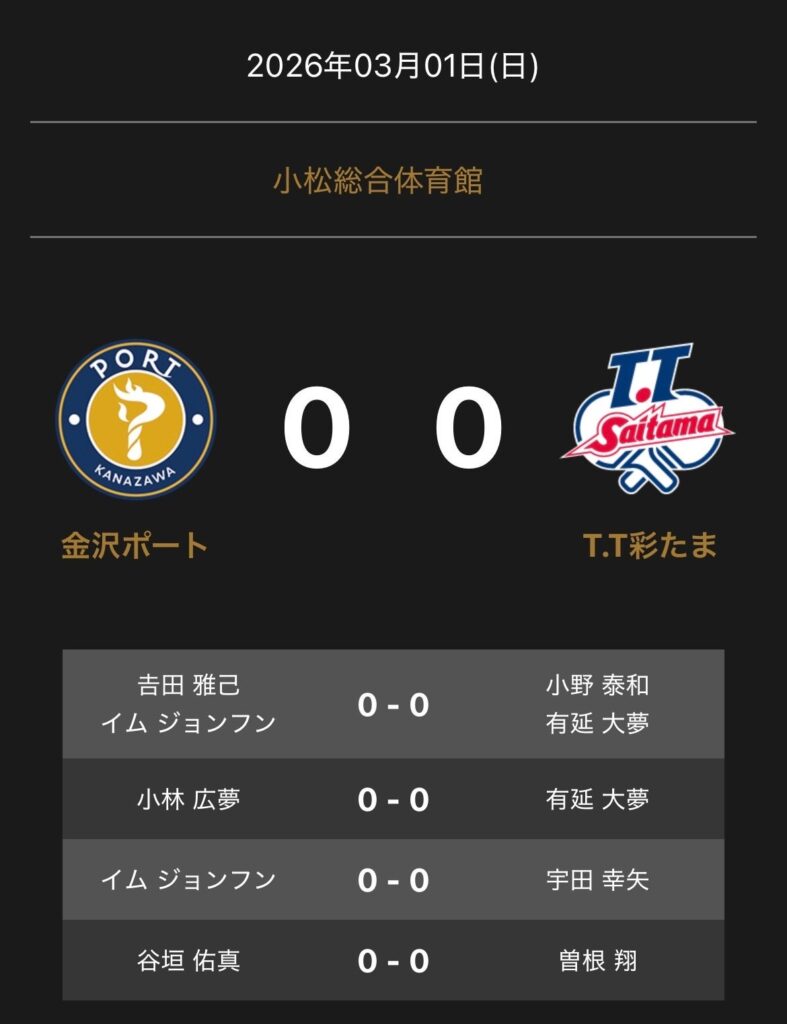
Task: Open the T.T彩たま team page
Action: 650,546
